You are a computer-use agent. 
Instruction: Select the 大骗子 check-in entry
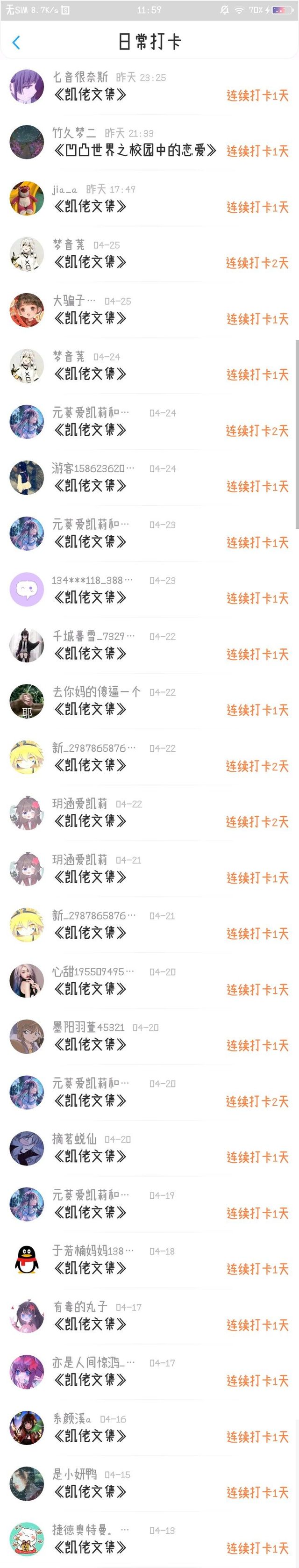149,310
